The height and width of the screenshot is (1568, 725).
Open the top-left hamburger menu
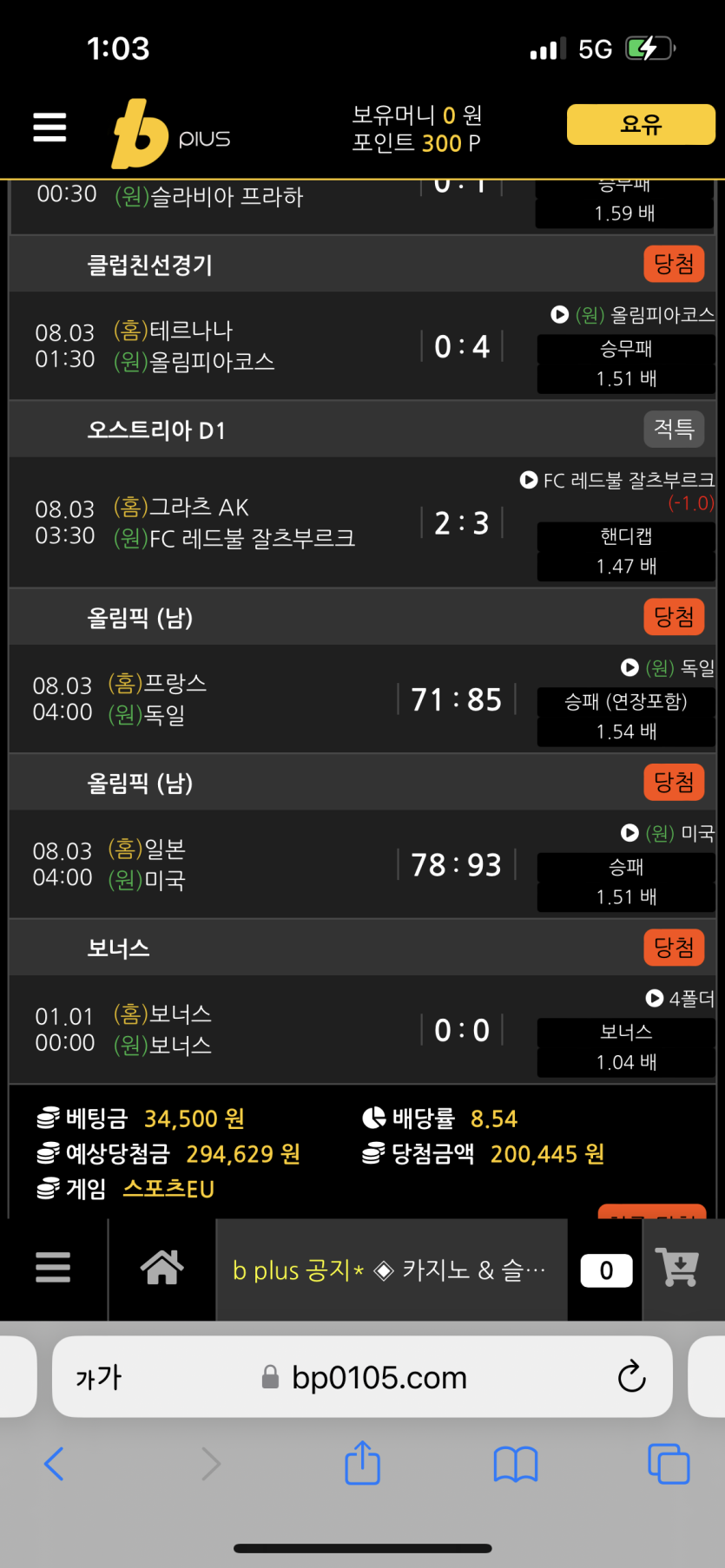pyautogui.click(x=49, y=128)
